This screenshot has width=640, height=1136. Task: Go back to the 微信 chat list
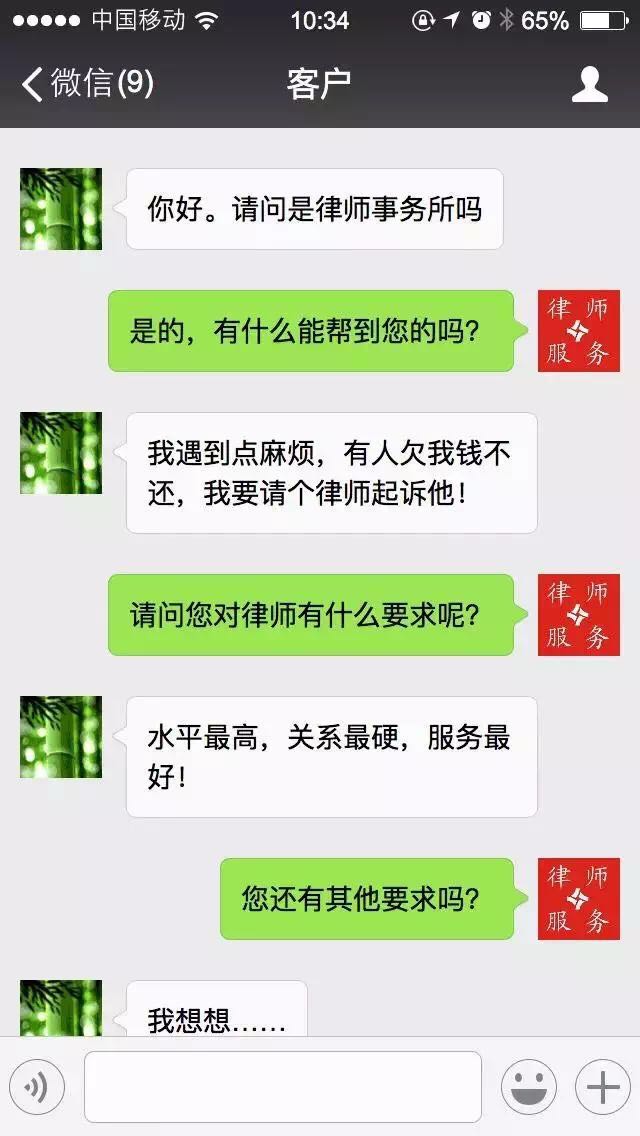86,84
